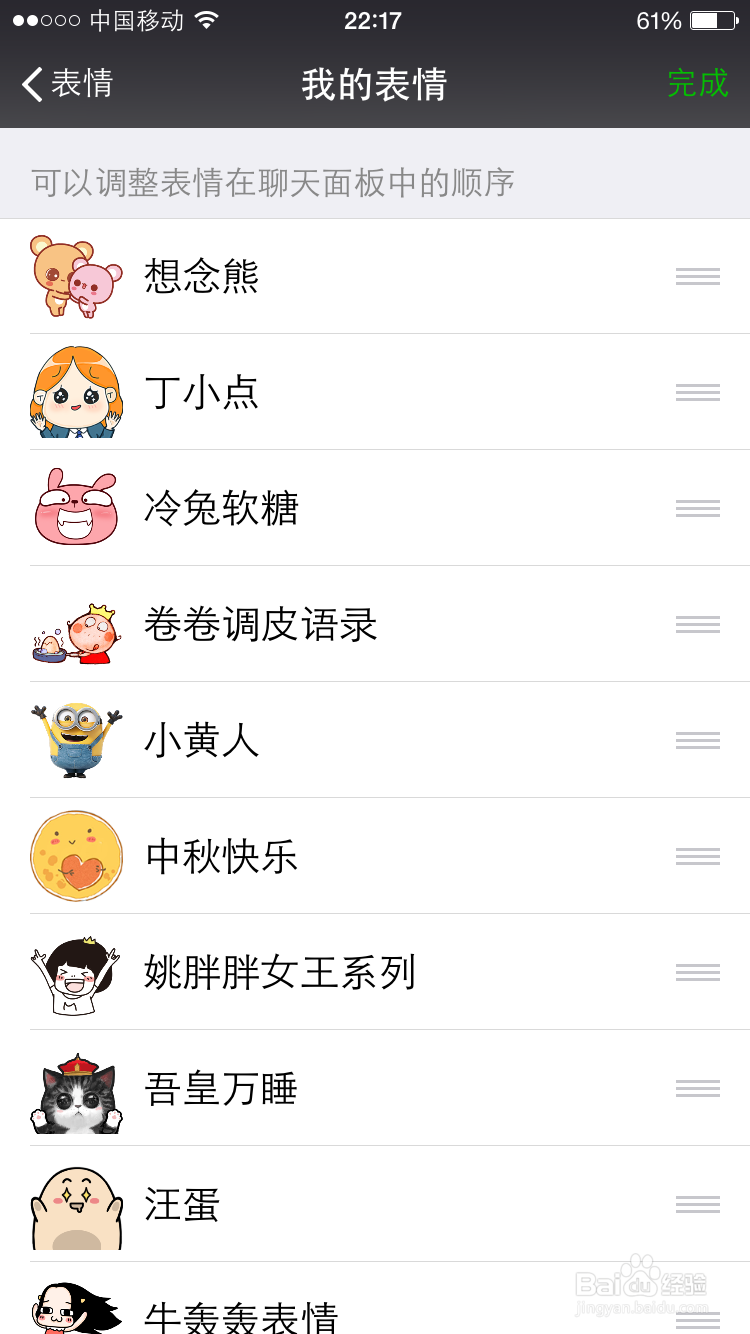750x1334 pixels.
Task: Tap the reorder handle beside 中秋快乐
Action: pyautogui.click(x=697, y=856)
